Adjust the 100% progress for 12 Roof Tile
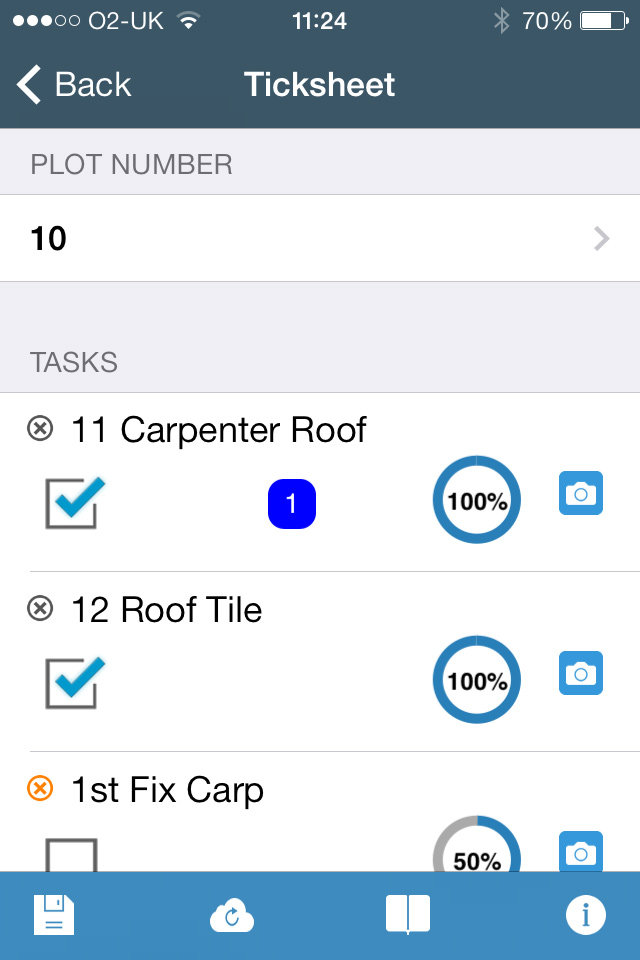Viewport: 640px width, 960px height. pyautogui.click(x=477, y=681)
